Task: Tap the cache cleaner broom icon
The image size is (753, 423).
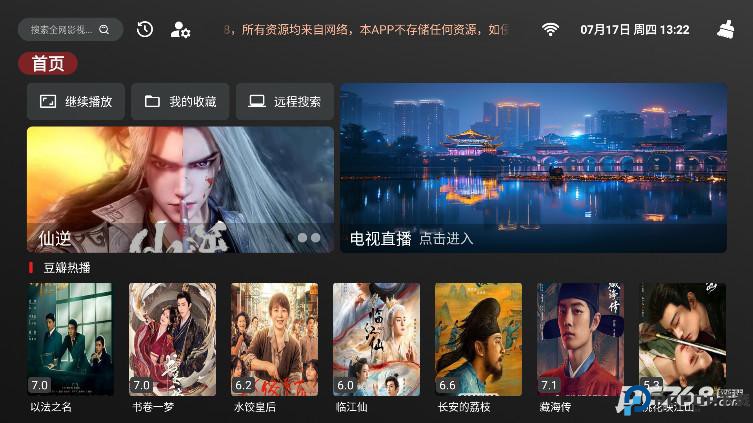Action: (725, 30)
